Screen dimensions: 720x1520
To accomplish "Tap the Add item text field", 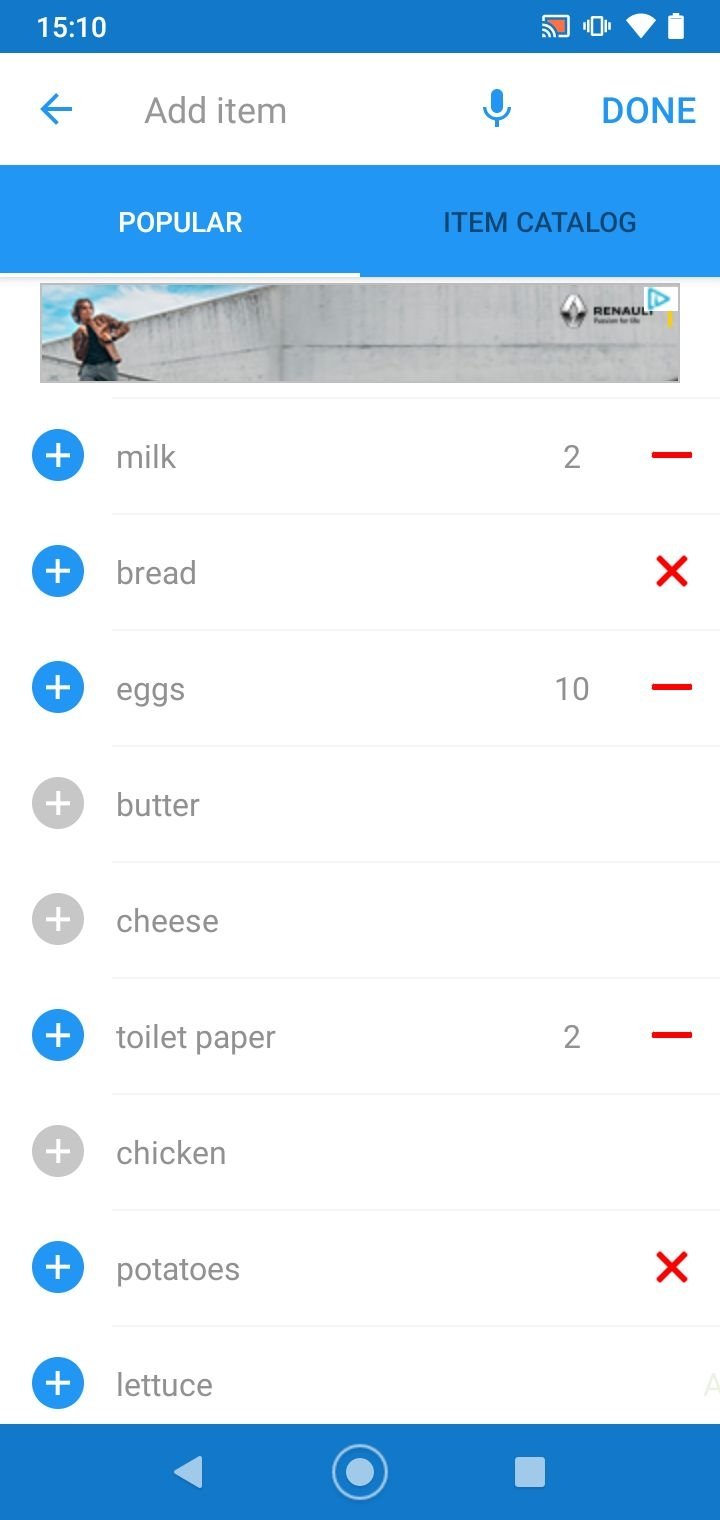I will click(290, 110).
